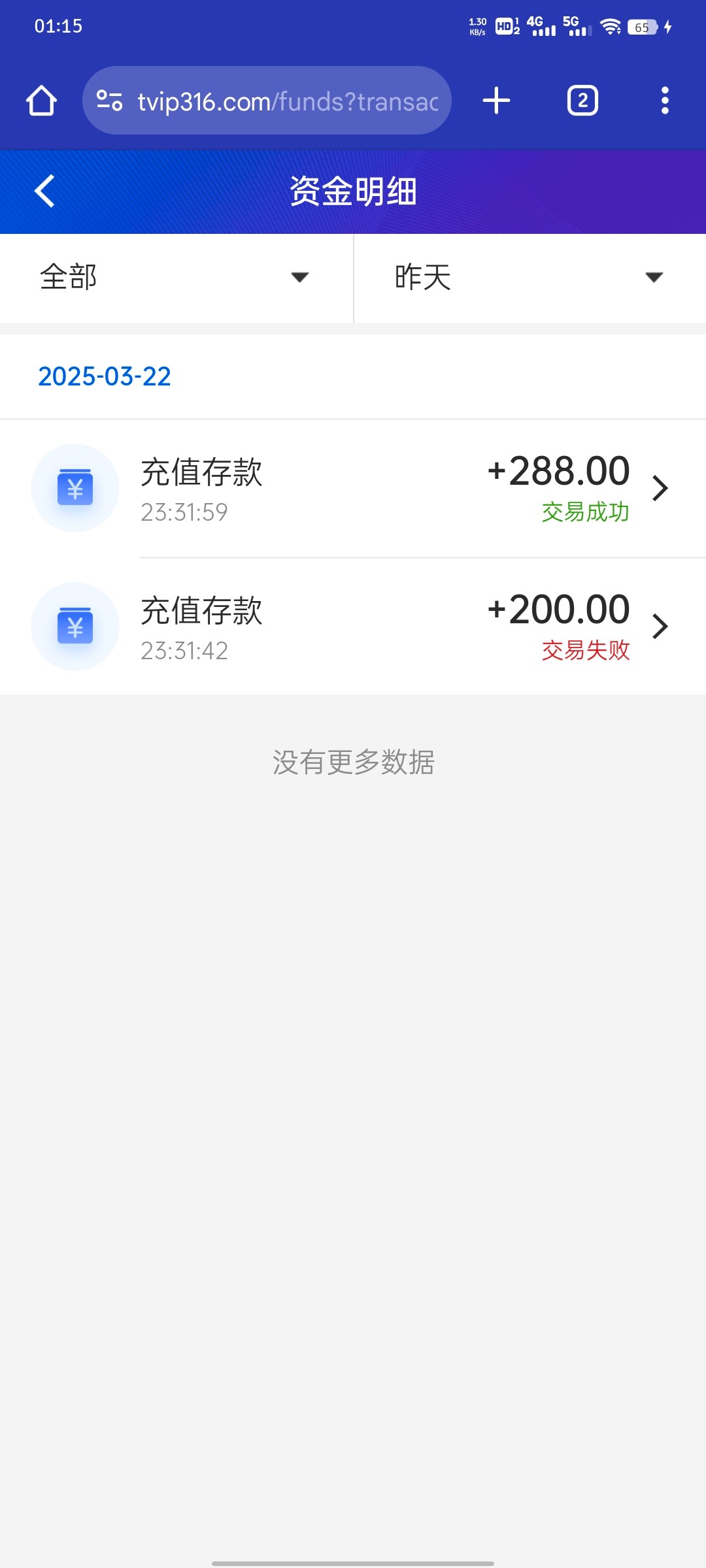Expand the 全部 transaction type dropdown
Screen dimensions: 706x1568
(175, 278)
